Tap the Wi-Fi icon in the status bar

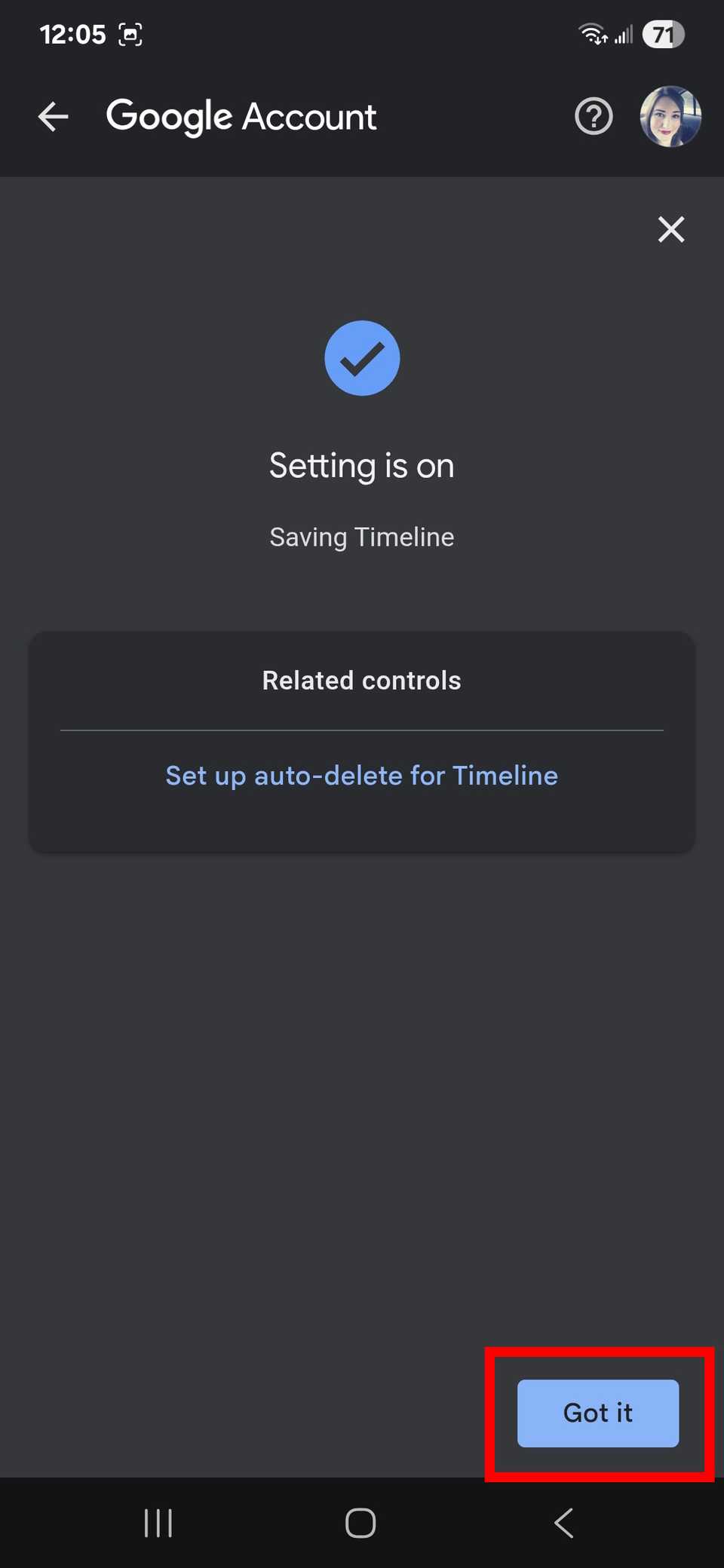[x=591, y=34]
